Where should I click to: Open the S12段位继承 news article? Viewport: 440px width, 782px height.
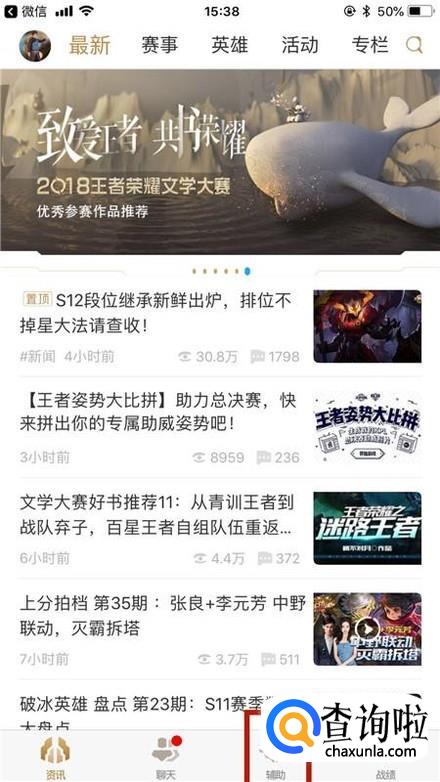220,327
